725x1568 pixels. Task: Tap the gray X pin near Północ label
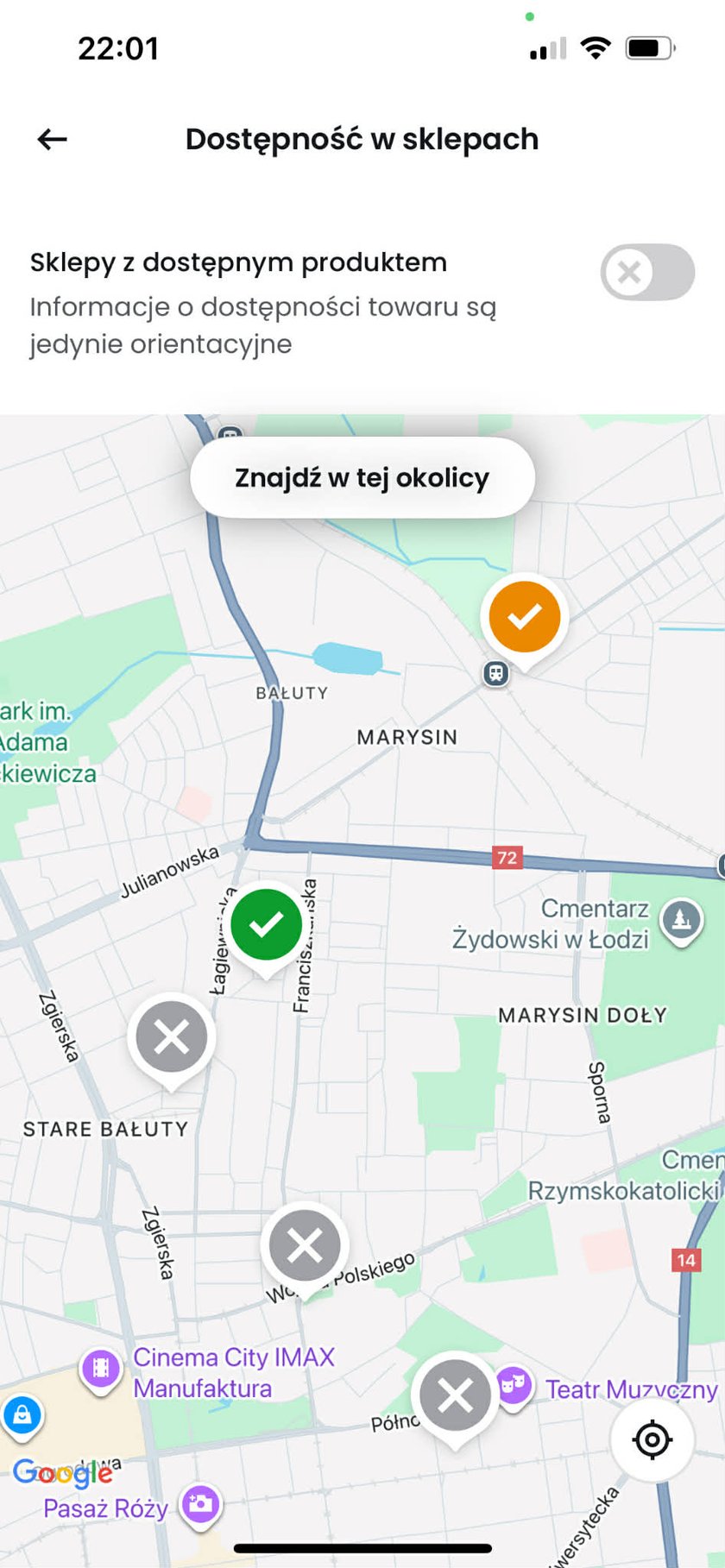coord(455,1395)
